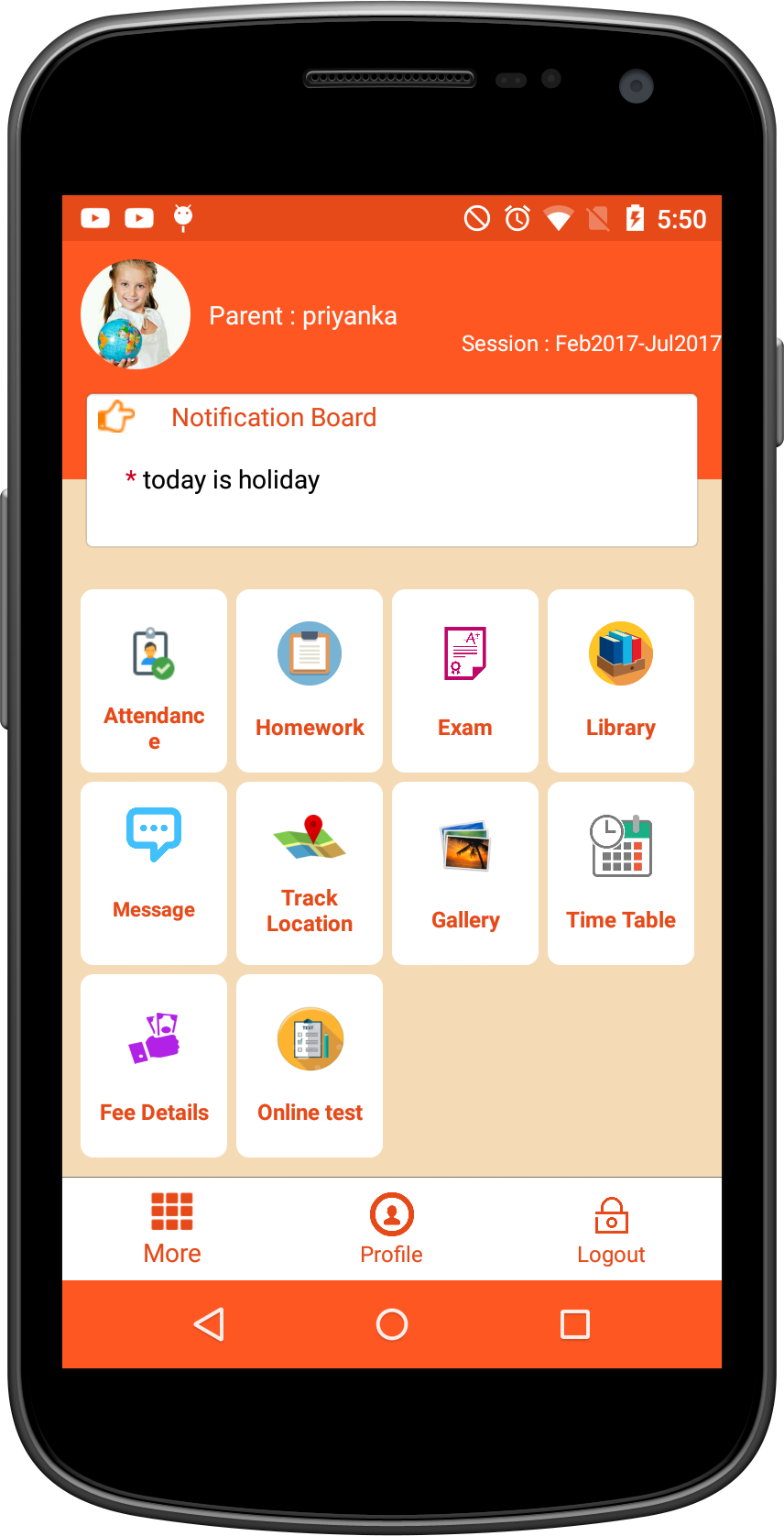Viewport: 784px width, 1536px height.
Task: View the Time Table
Action: click(621, 873)
